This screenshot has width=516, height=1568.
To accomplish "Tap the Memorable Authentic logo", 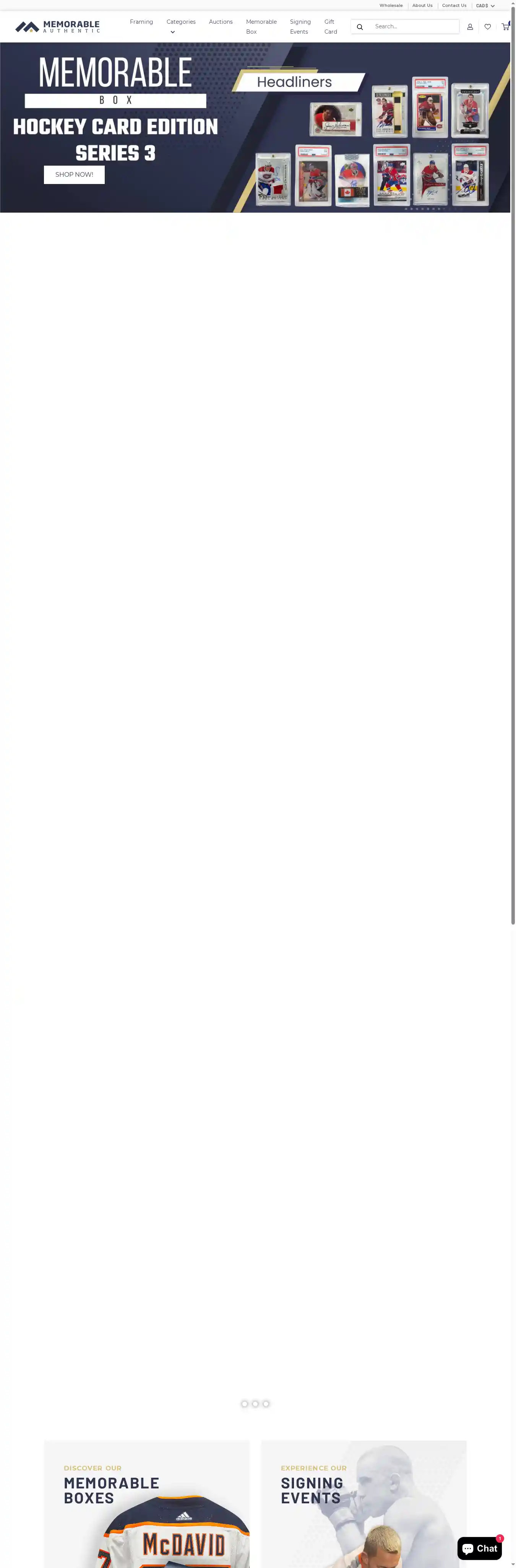I will tap(58, 27).
